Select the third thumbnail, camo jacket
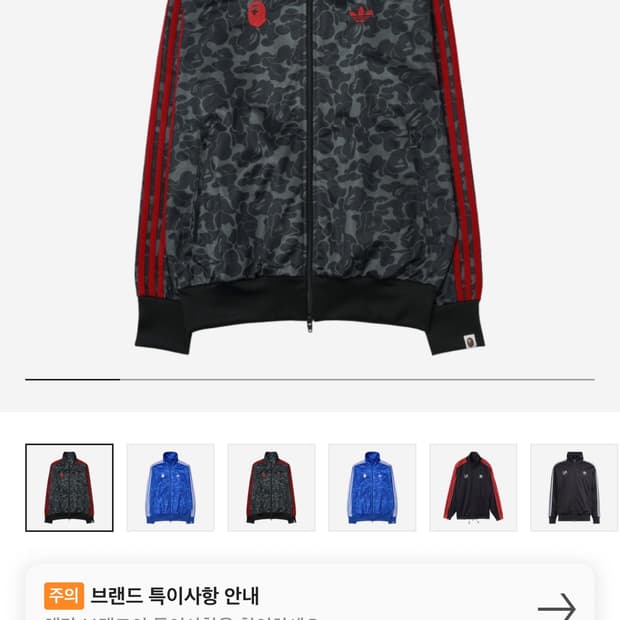620x620 pixels. pos(271,488)
